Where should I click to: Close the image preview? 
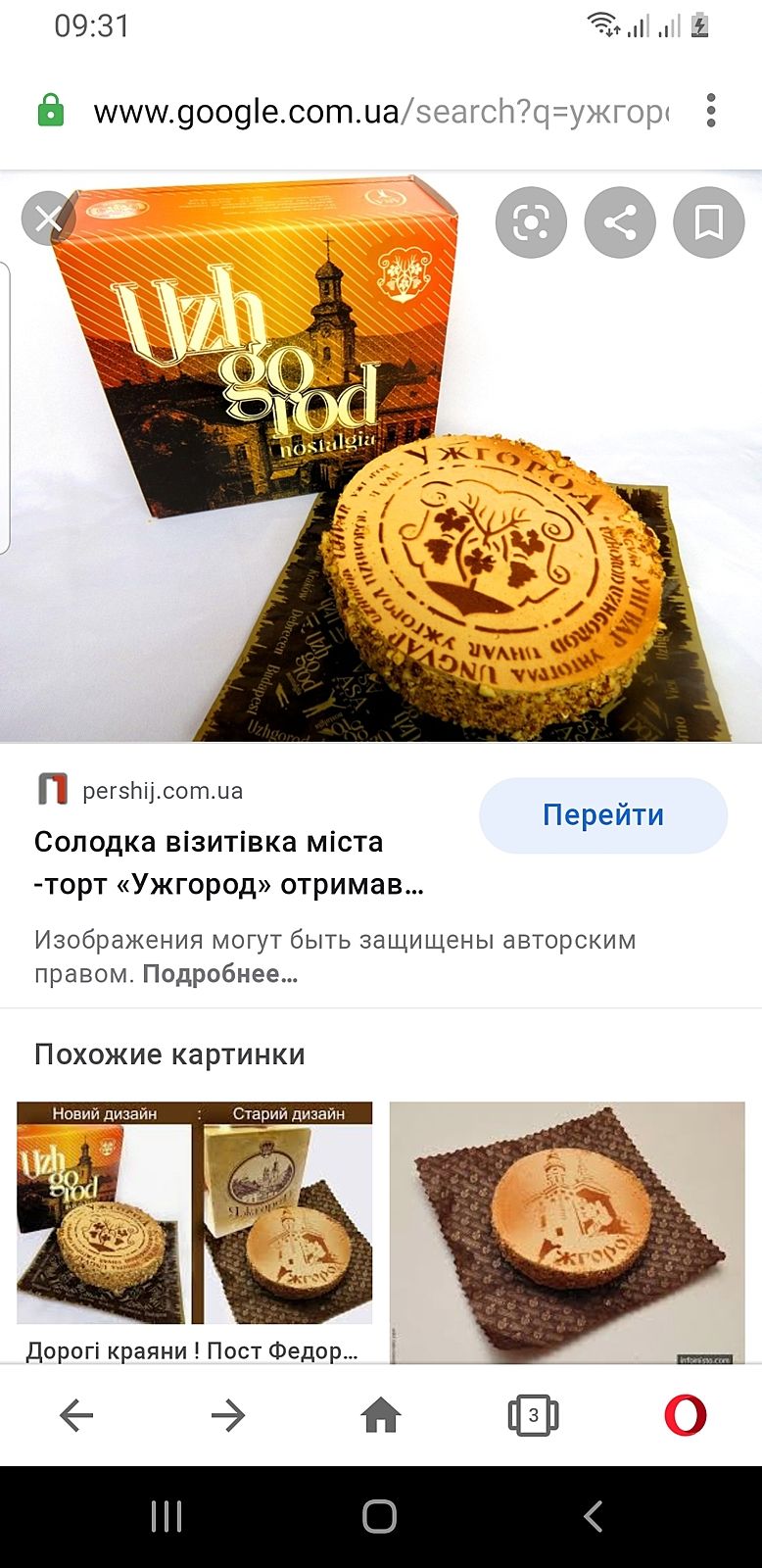(48, 218)
